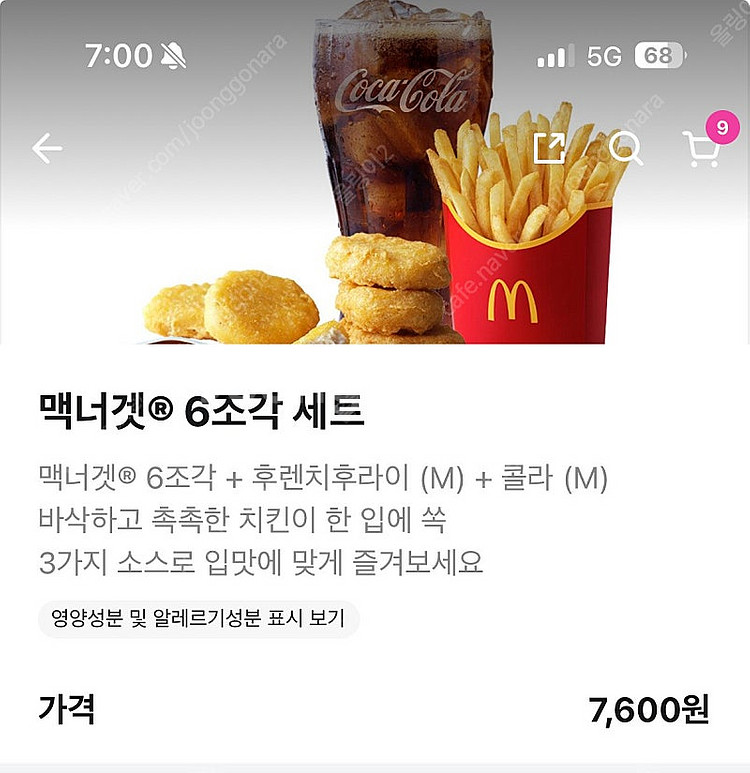
Task: Open search
Action: click(x=624, y=146)
